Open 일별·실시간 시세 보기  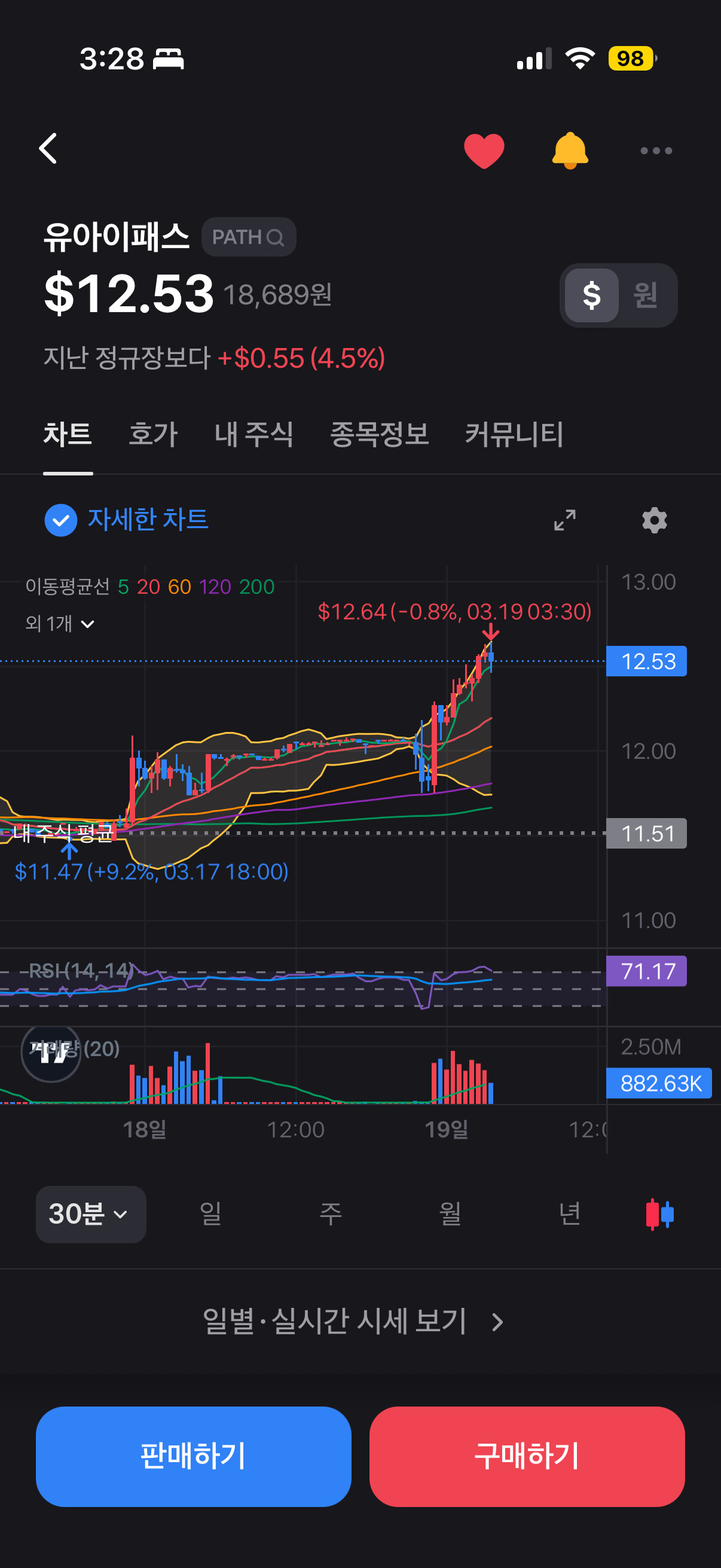click(353, 1322)
